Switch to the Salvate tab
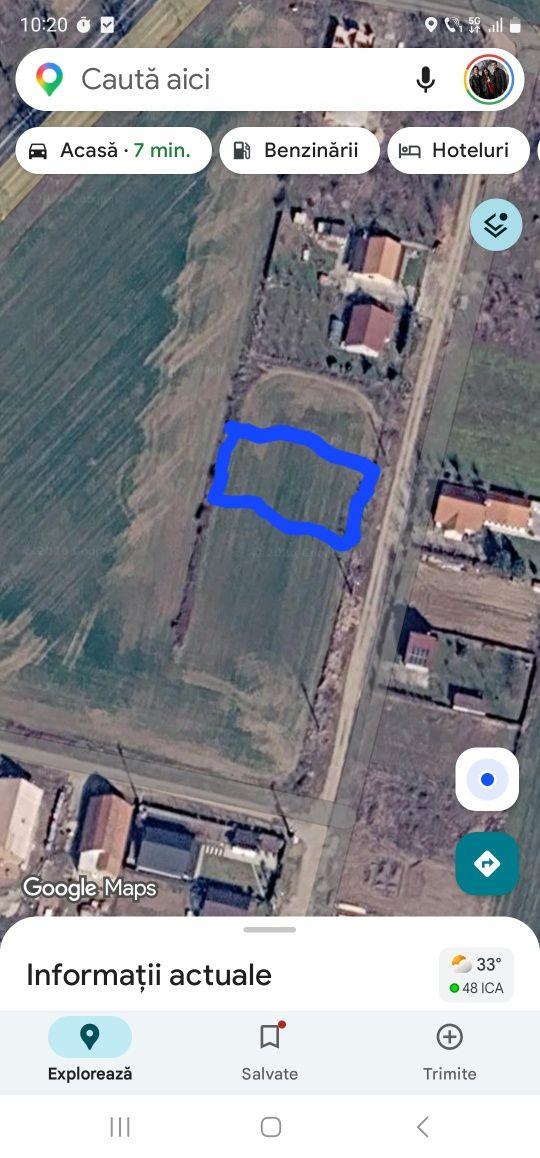The image size is (540, 1158). [270, 1050]
